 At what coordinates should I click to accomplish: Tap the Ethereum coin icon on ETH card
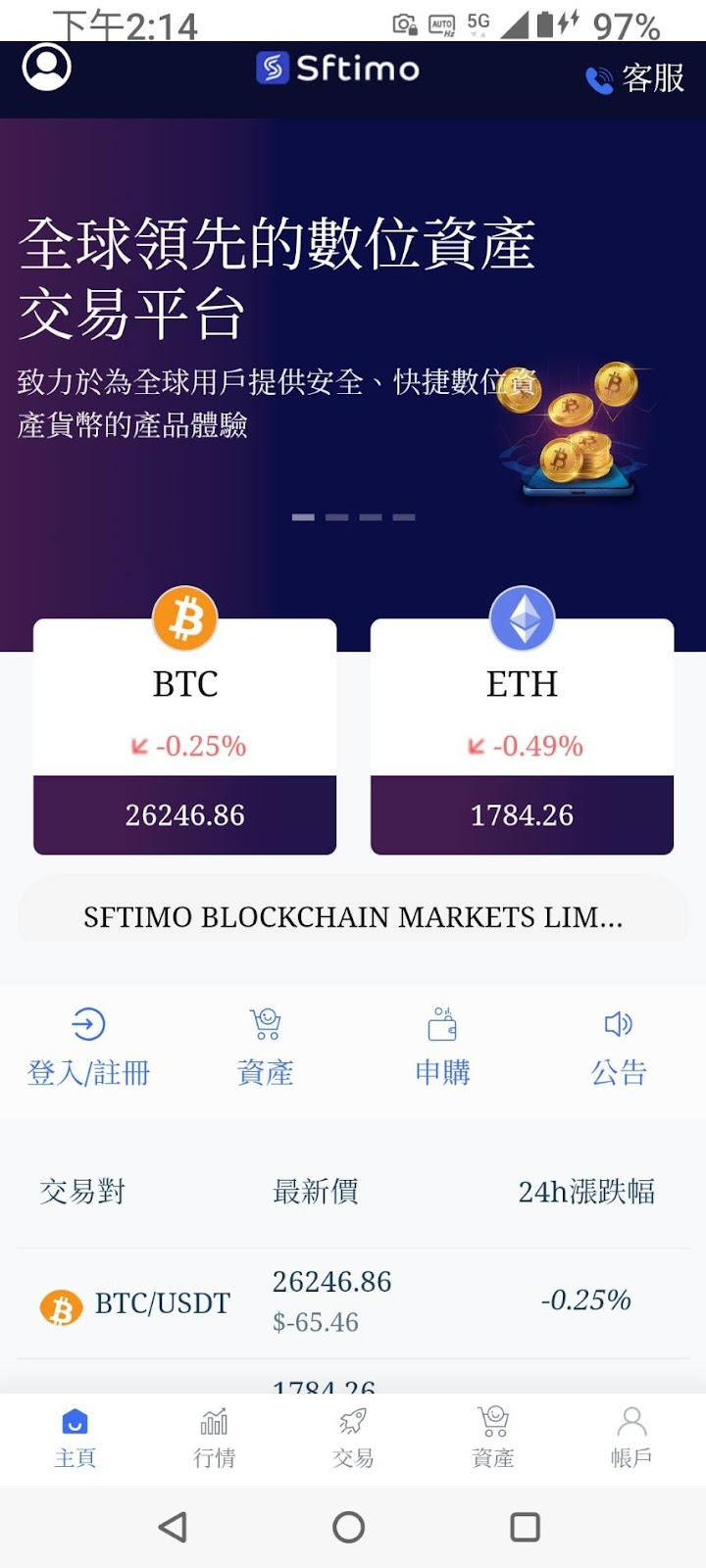click(x=523, y=619)
